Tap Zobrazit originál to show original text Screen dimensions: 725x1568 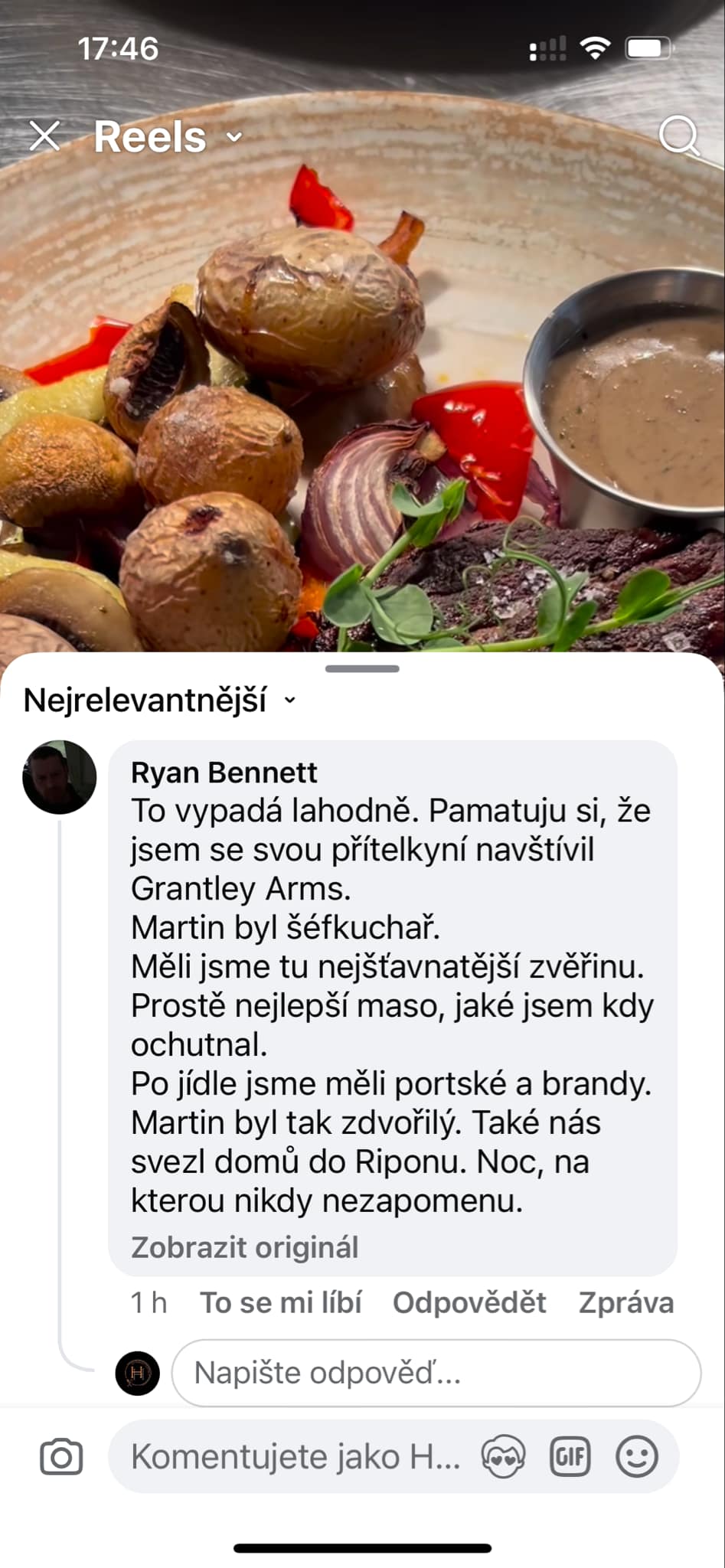point(244,1247)
